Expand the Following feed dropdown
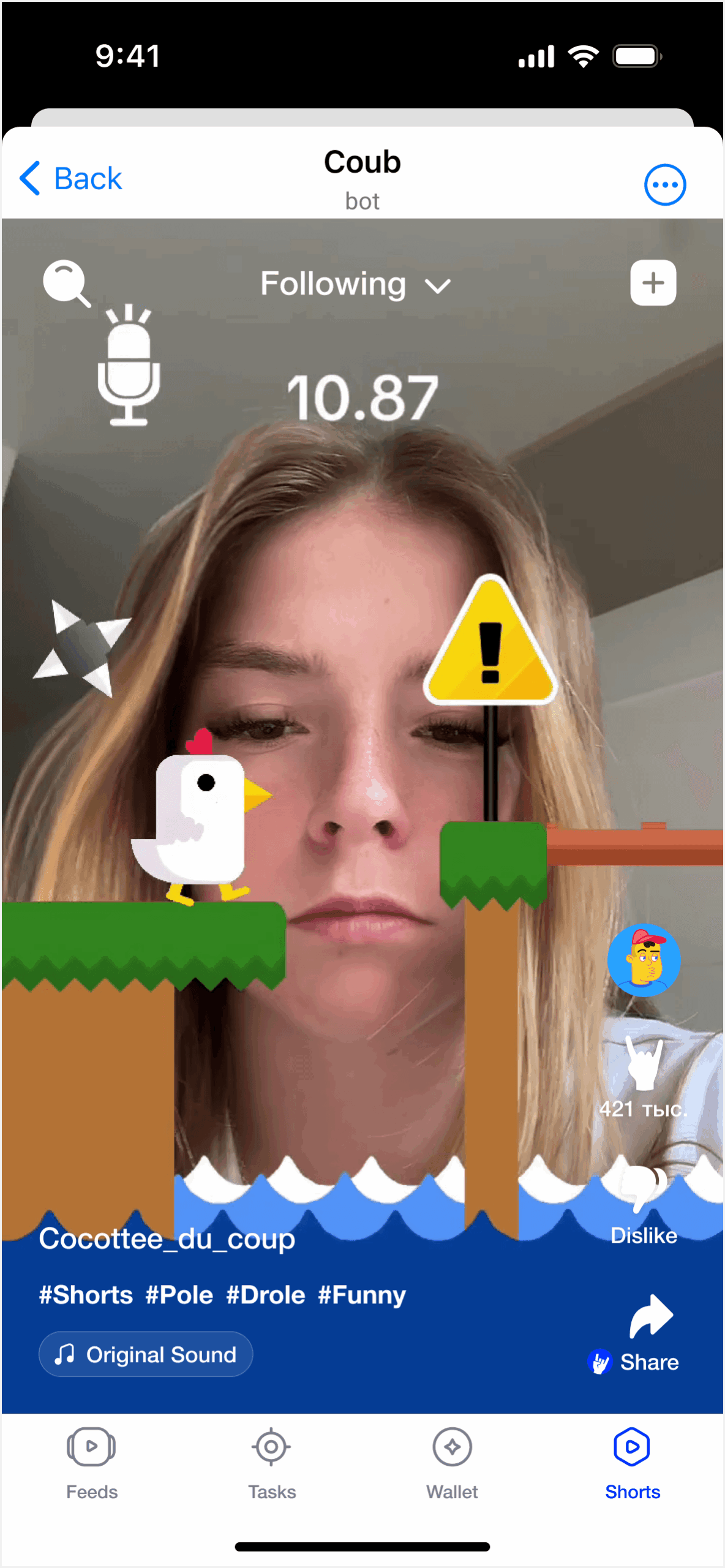The image size is (725, 1568). [355, 285]
